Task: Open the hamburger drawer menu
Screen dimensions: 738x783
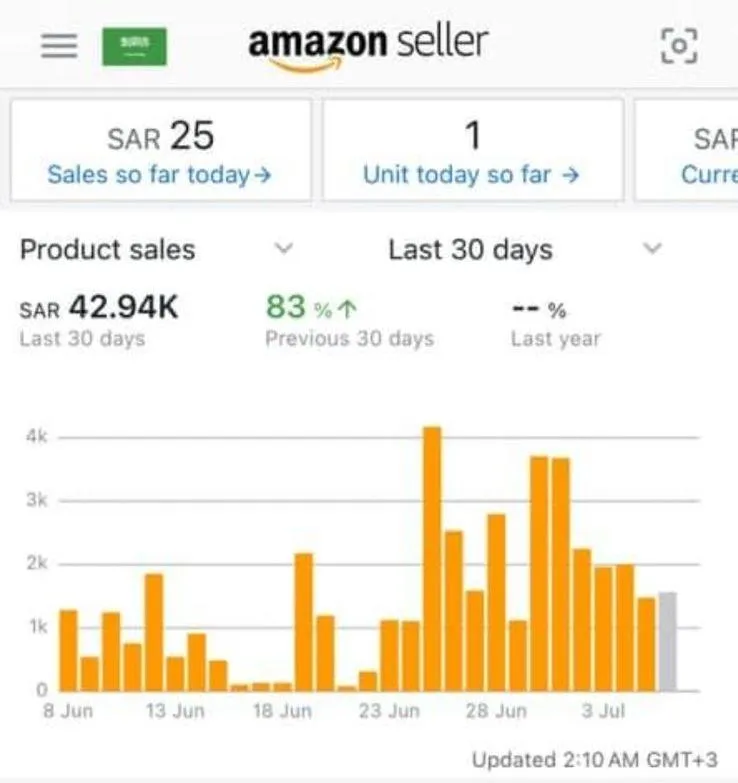Action: [x=59, y=46]
